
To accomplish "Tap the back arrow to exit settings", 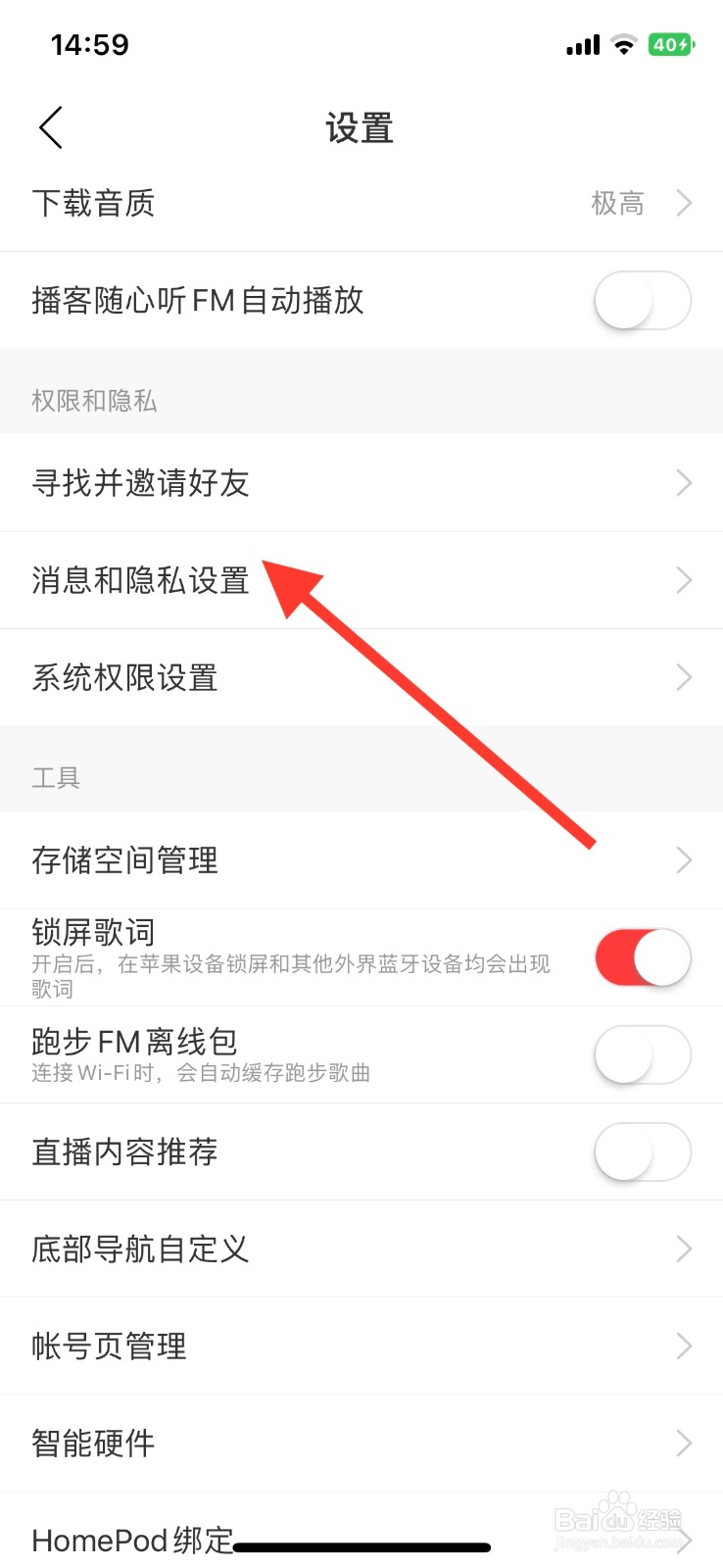I will [x=49, y=127].
